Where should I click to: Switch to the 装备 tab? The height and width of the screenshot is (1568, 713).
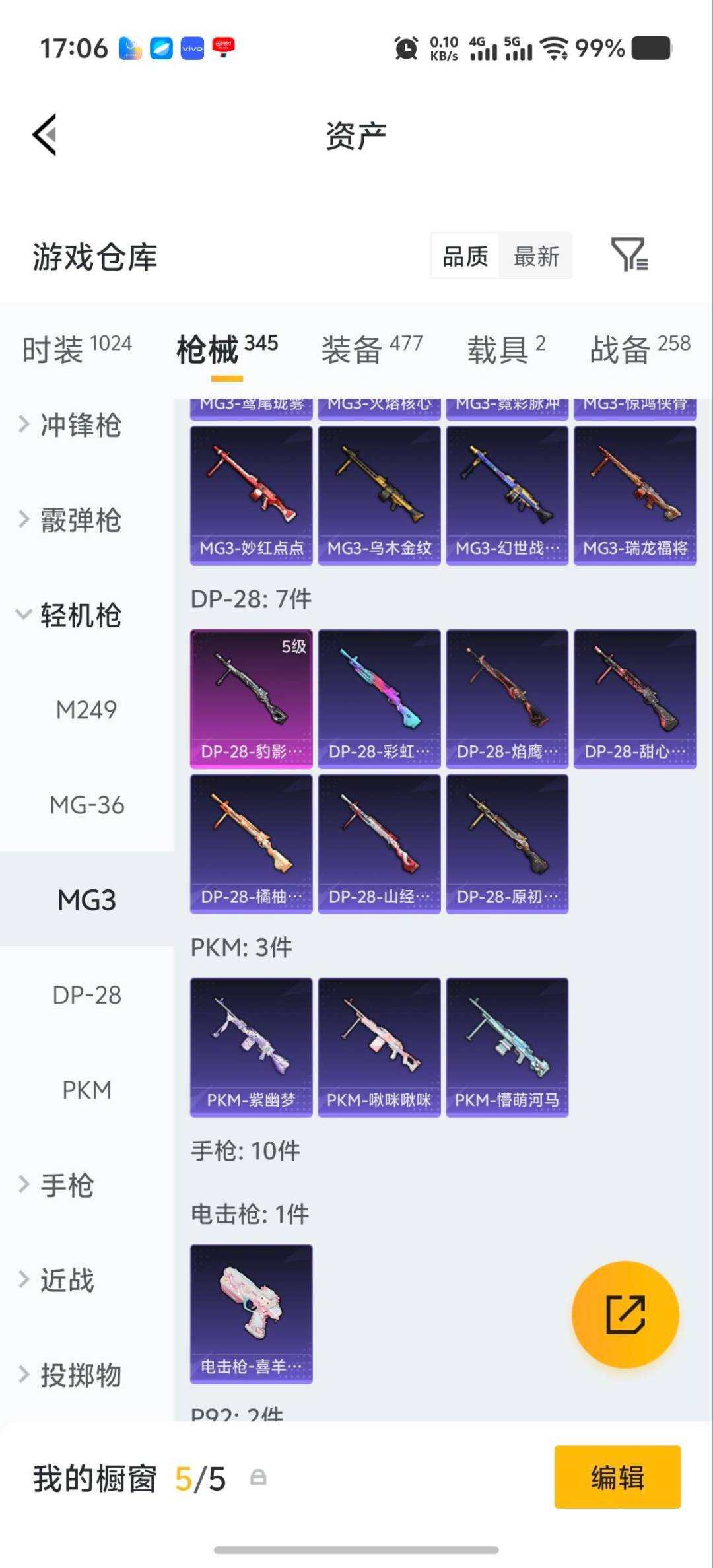(372, 348)
